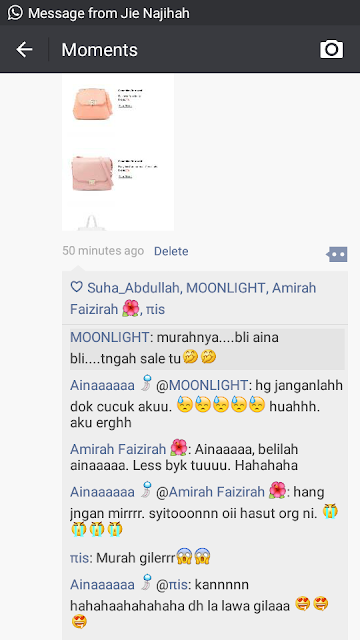360x640 pixels.
Task: Open the camera to post a moment
Action: pos(331,49)
